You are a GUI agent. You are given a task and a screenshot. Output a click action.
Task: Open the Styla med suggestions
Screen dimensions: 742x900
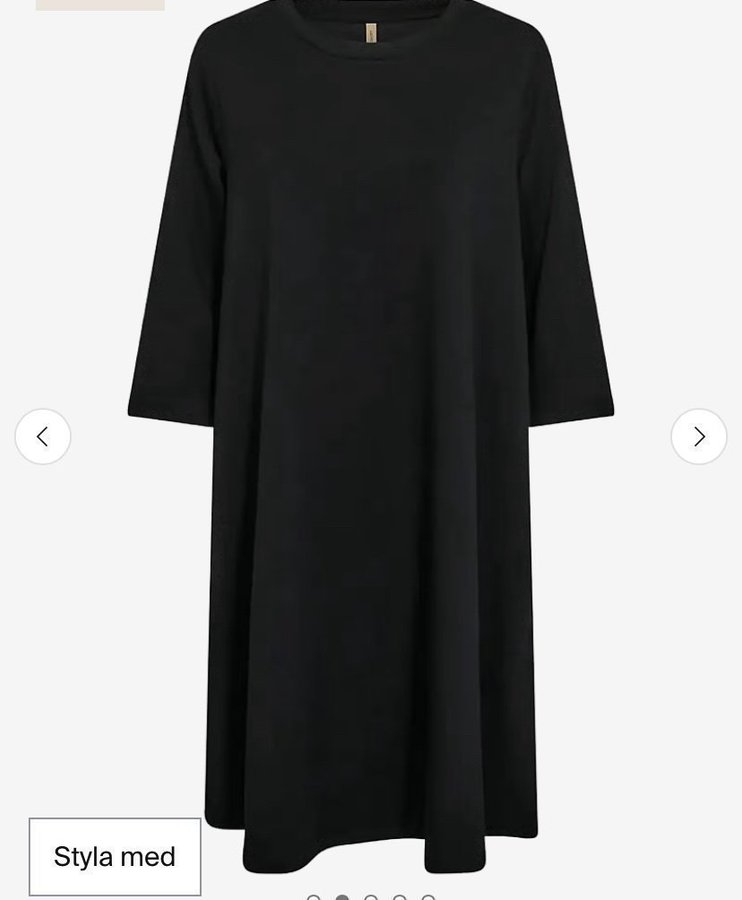(x=115, y=856)
